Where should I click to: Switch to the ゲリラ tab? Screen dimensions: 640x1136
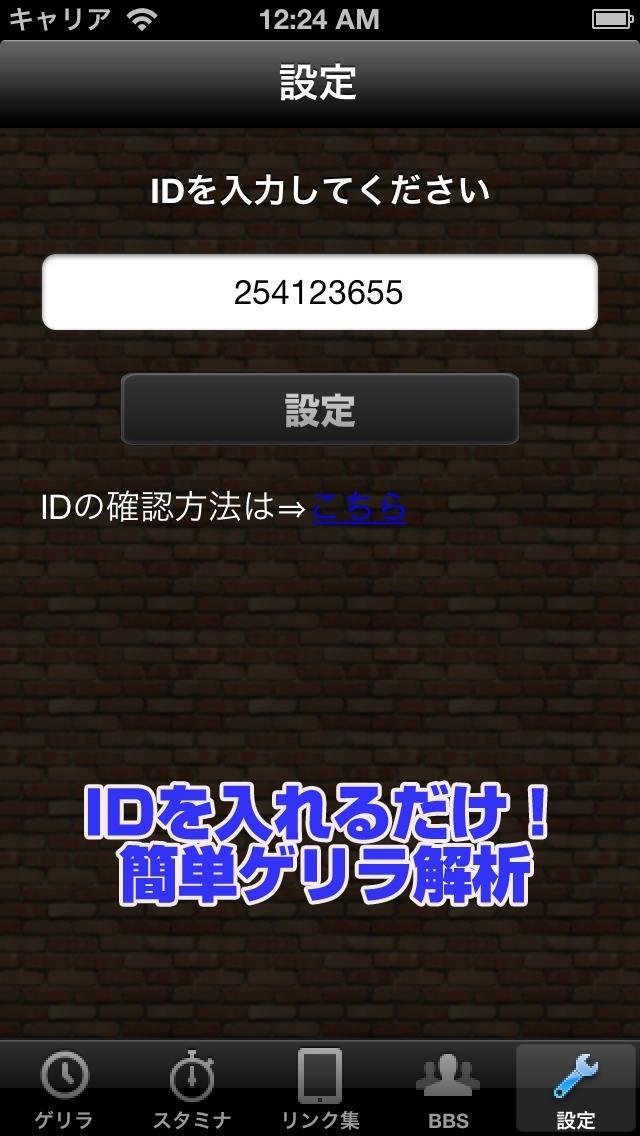(x=64, y=1090)
